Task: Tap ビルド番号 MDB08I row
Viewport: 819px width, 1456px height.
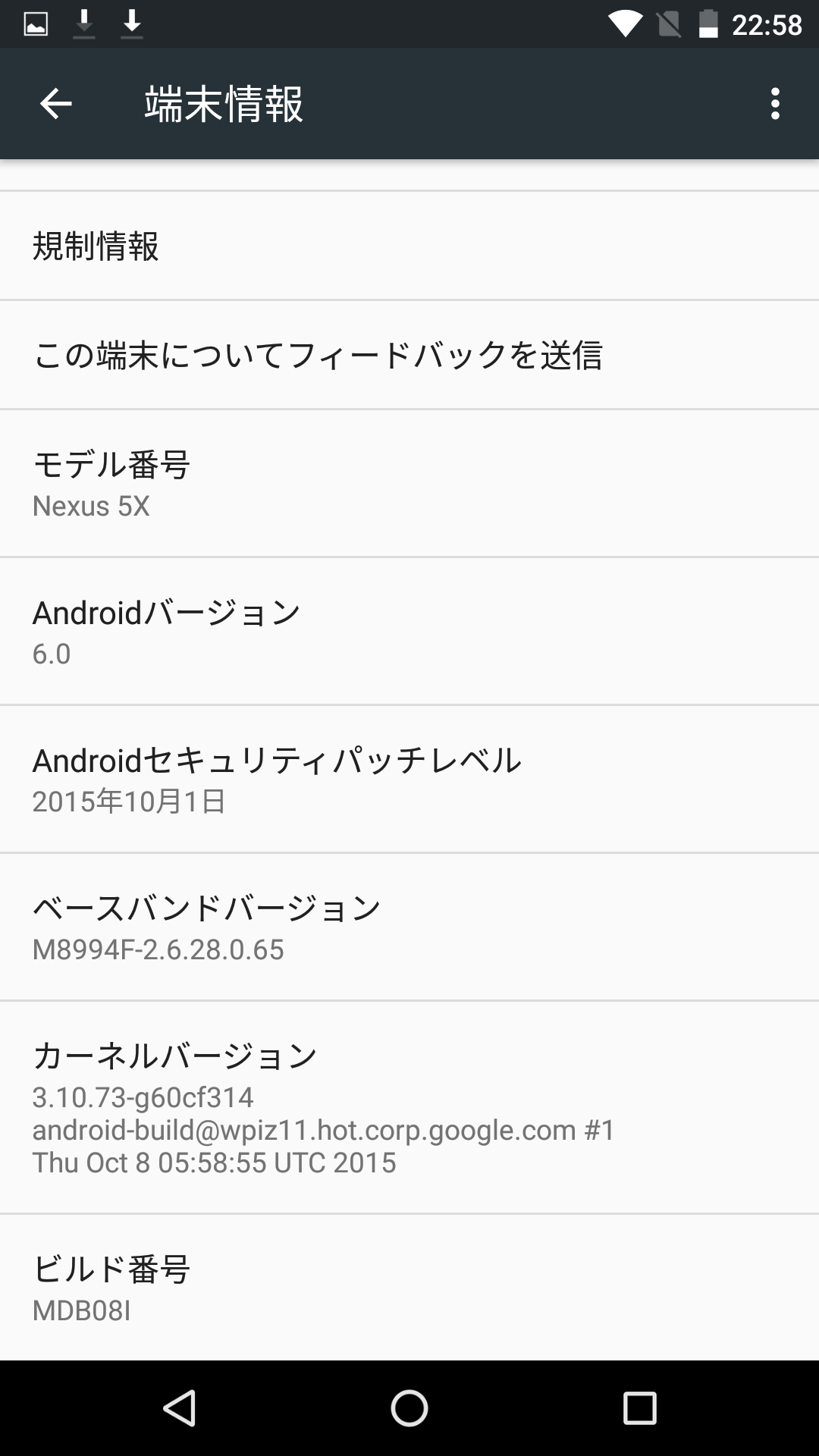Action: tap(409, 1288)
